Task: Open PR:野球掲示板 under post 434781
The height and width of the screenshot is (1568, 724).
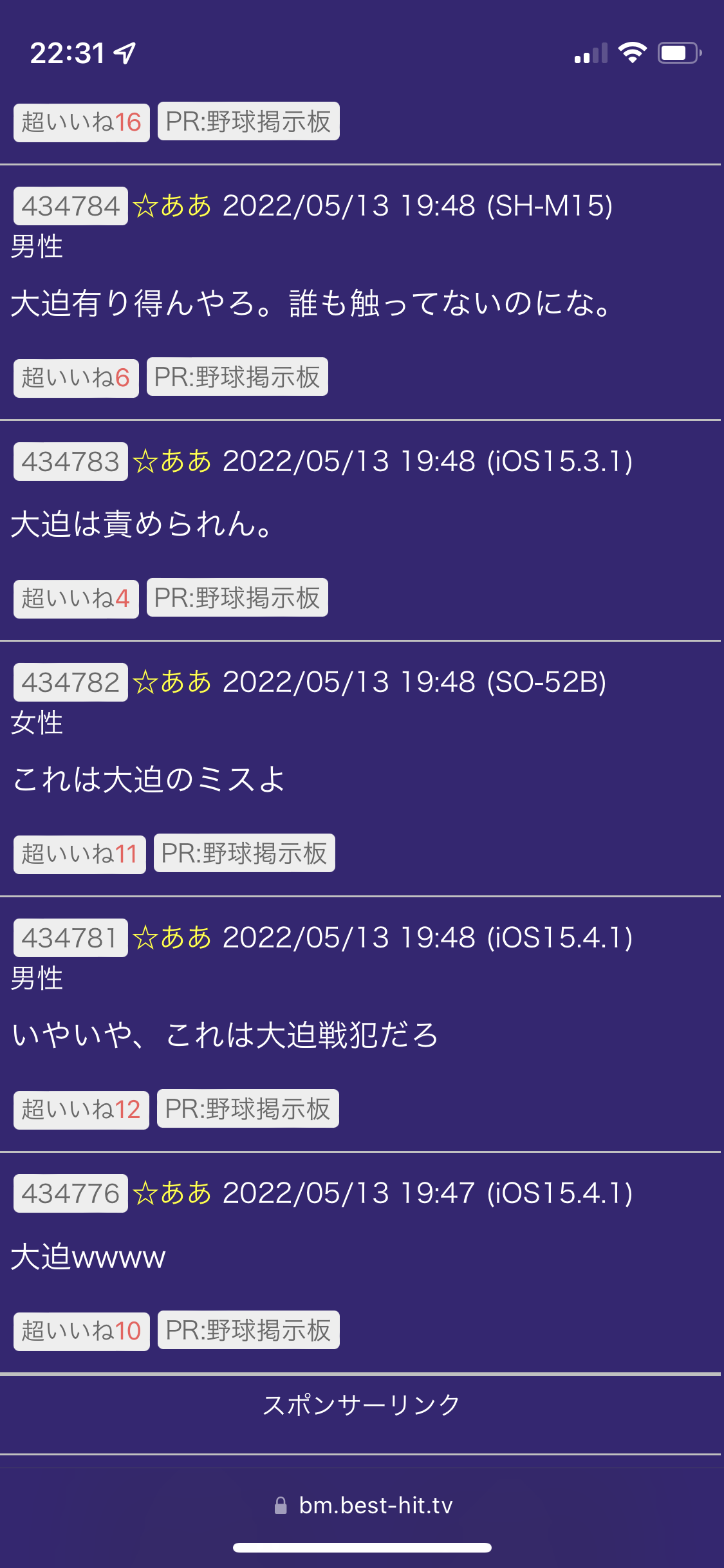Action: click(x=248, y=1109)
